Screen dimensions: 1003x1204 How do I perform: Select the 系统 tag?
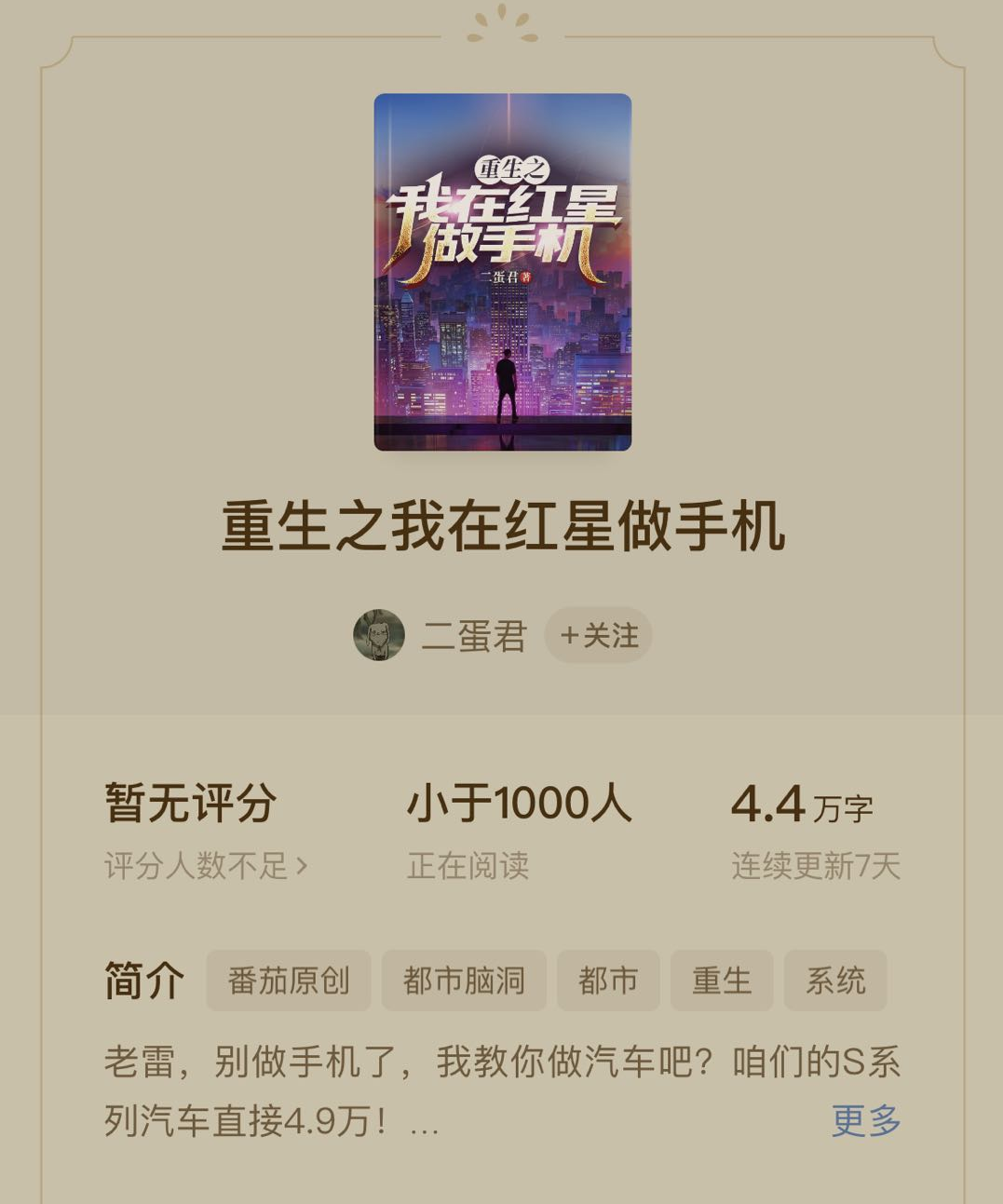pyautogui.click(x=835, y=981)
